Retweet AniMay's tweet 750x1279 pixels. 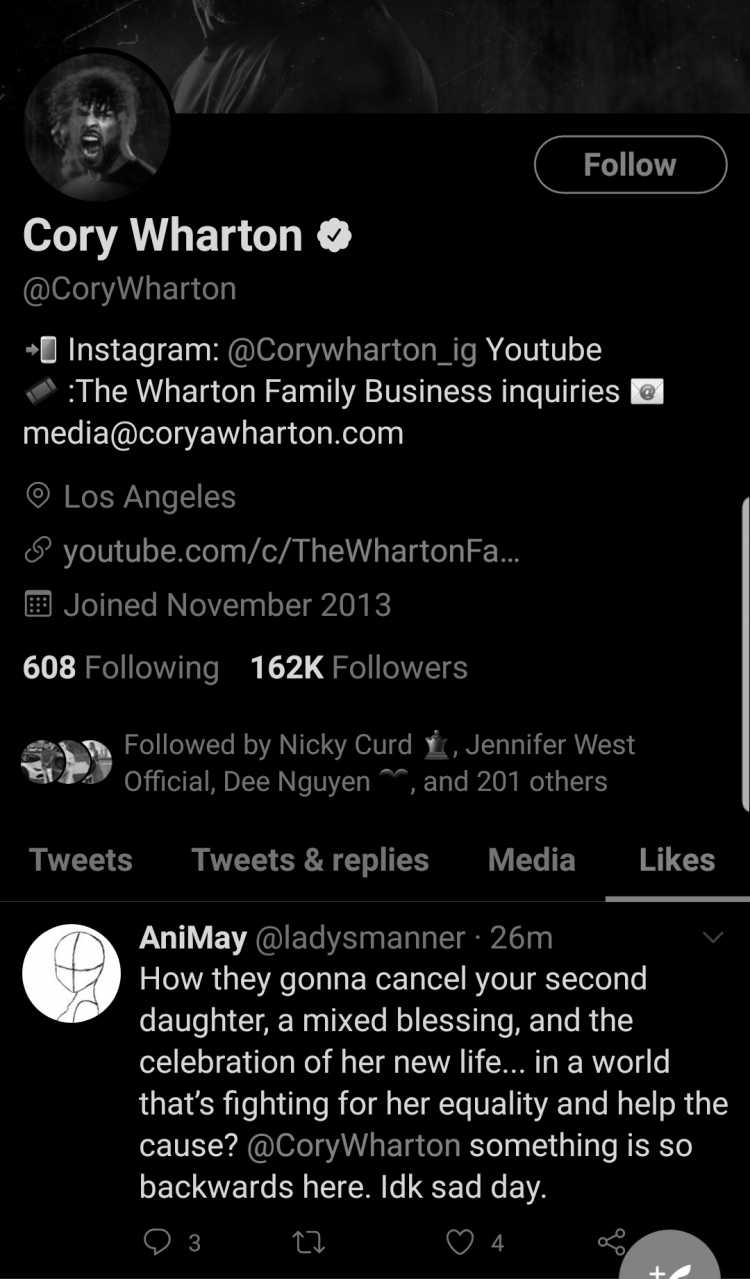click(x=309, y=1242)
